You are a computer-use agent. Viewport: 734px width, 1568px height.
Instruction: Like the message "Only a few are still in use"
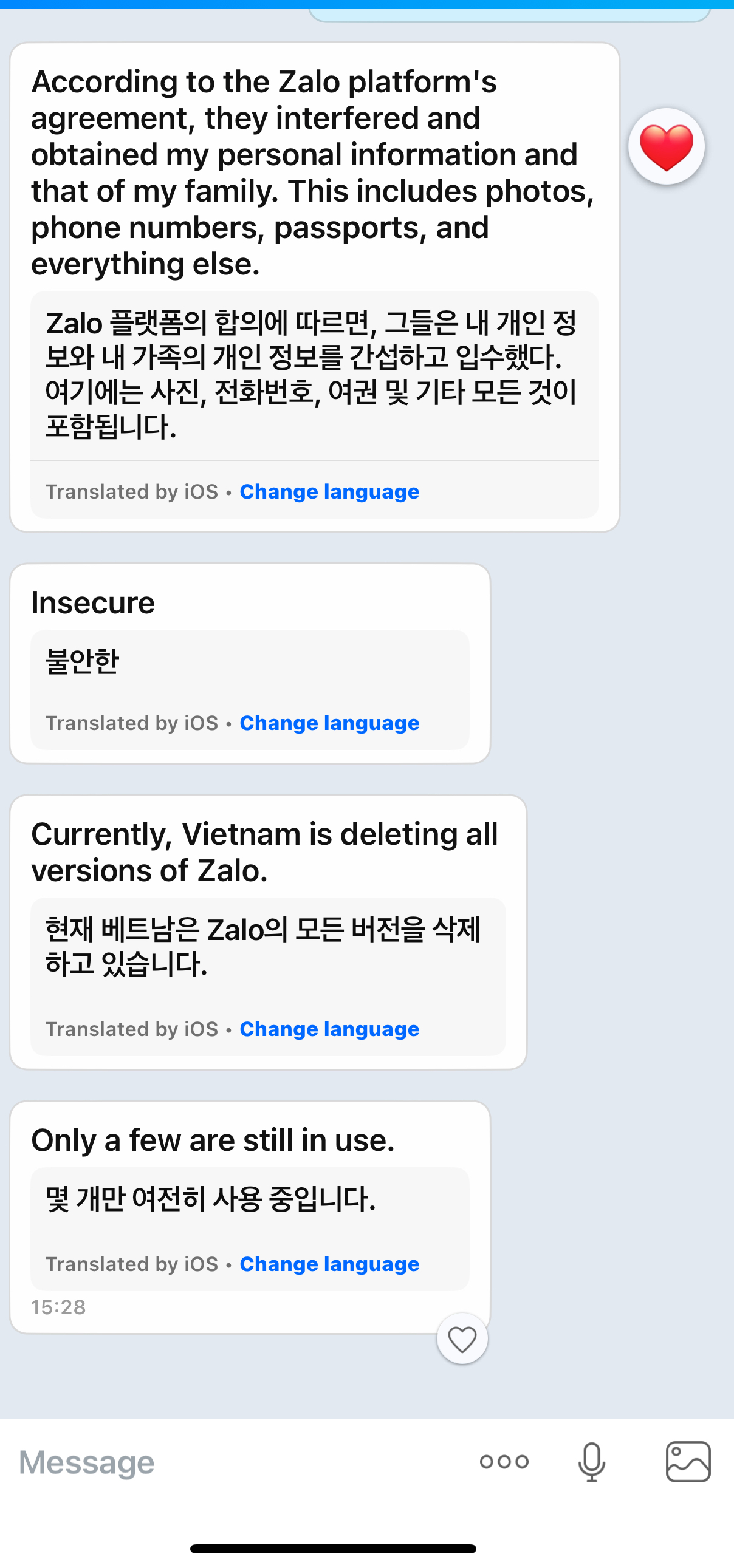pos(462,1340)
